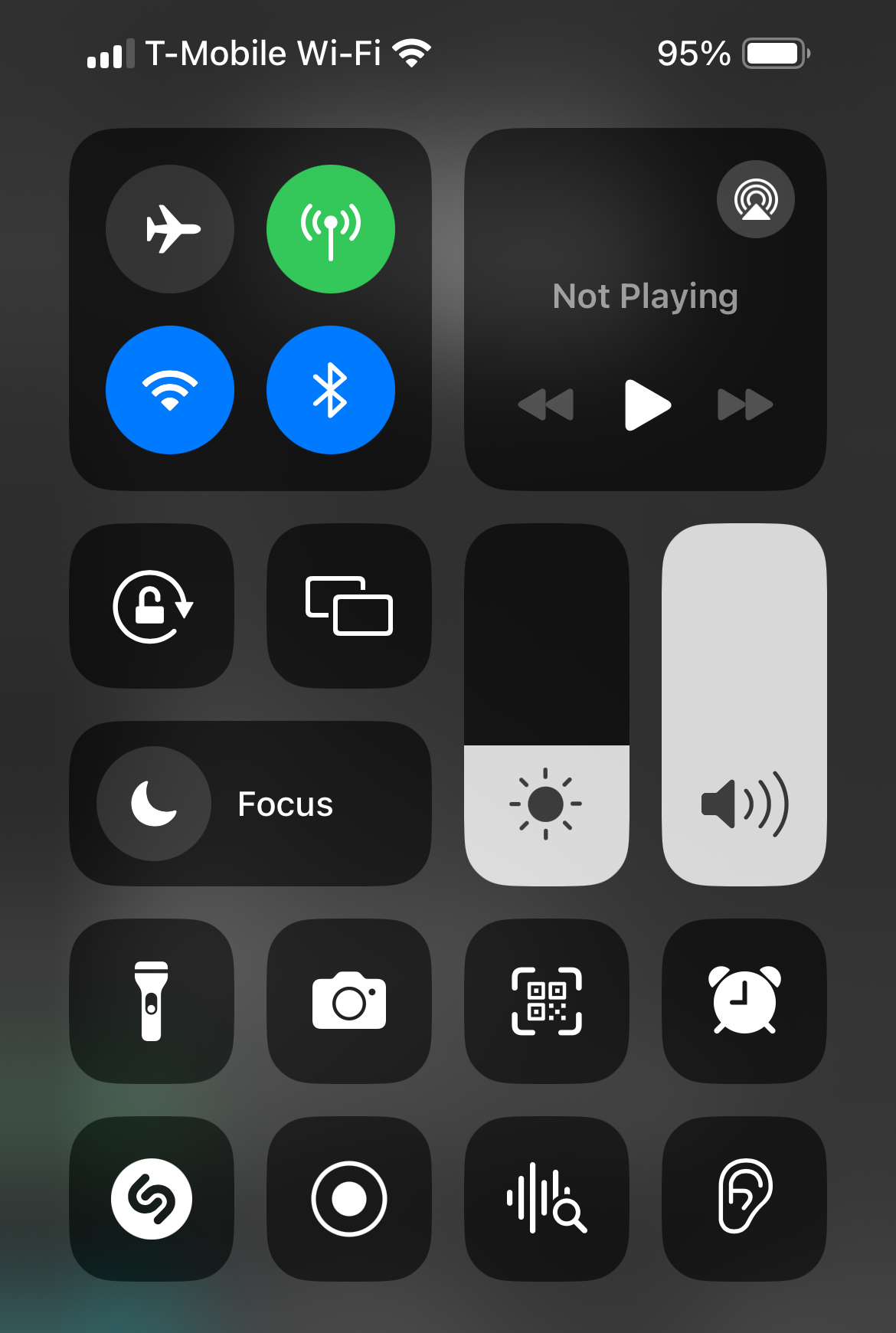The height and width of the screenshot is (1333, 896).
Task: Skip to the next track
Action: tap(745, 404)
